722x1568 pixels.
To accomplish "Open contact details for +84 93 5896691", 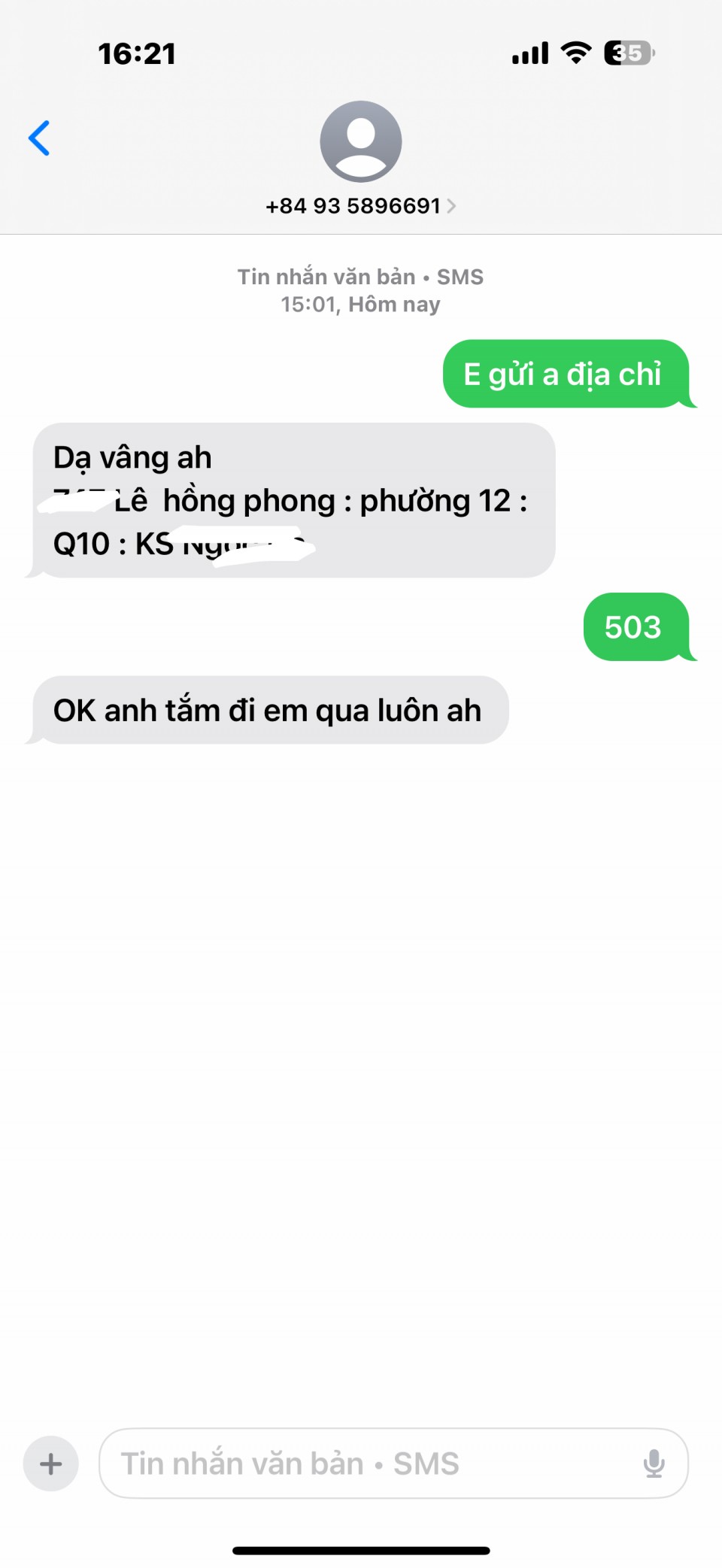I will (360, 205).
